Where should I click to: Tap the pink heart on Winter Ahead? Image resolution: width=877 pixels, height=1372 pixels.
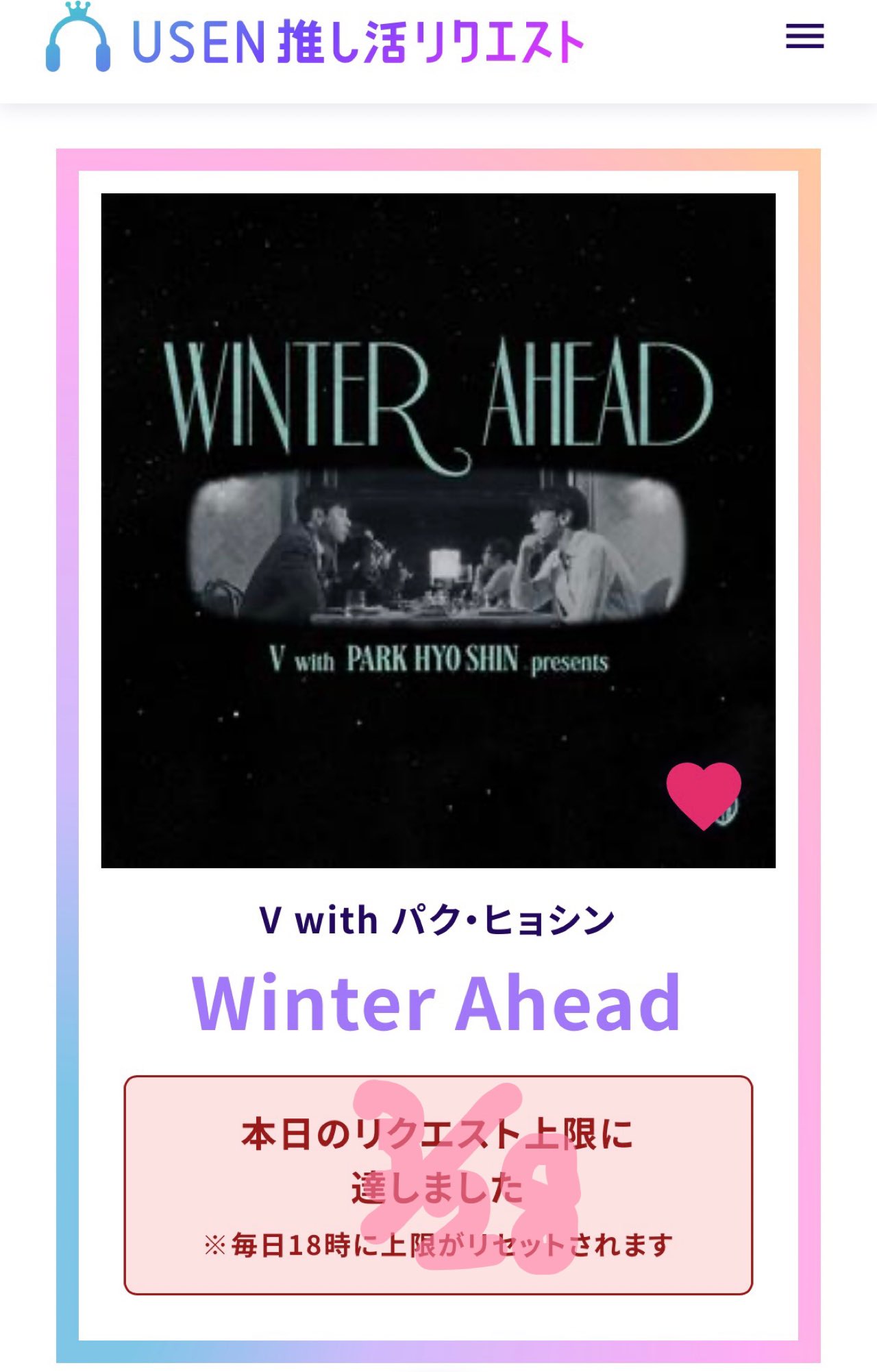tap(703, 794)
